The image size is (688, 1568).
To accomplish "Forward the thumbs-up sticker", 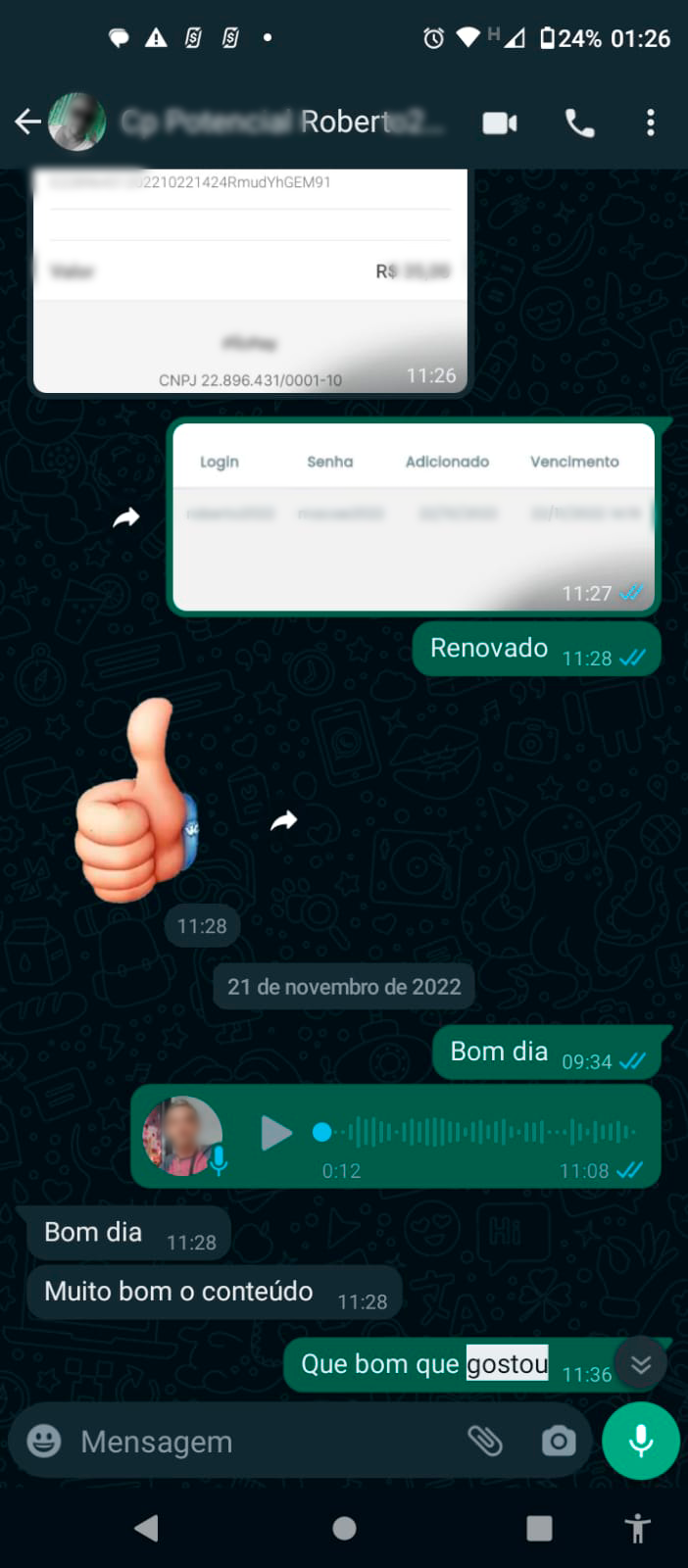I will (284, 820).
